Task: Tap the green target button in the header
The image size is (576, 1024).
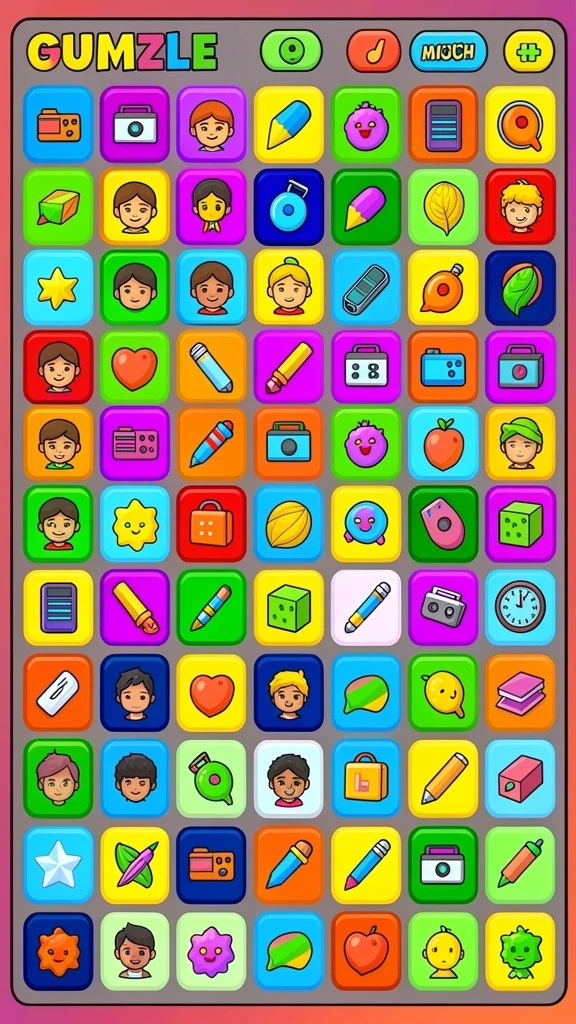Action: pos(291,51)
